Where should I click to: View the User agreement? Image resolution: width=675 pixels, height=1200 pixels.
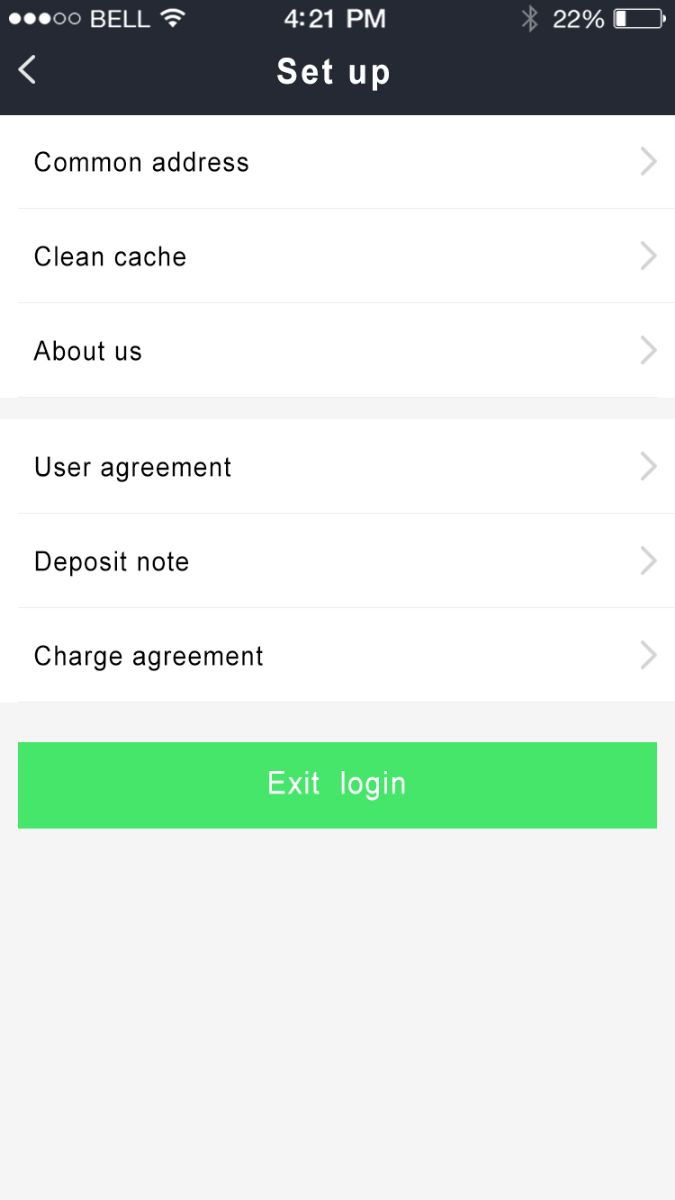tap(337, 467)
